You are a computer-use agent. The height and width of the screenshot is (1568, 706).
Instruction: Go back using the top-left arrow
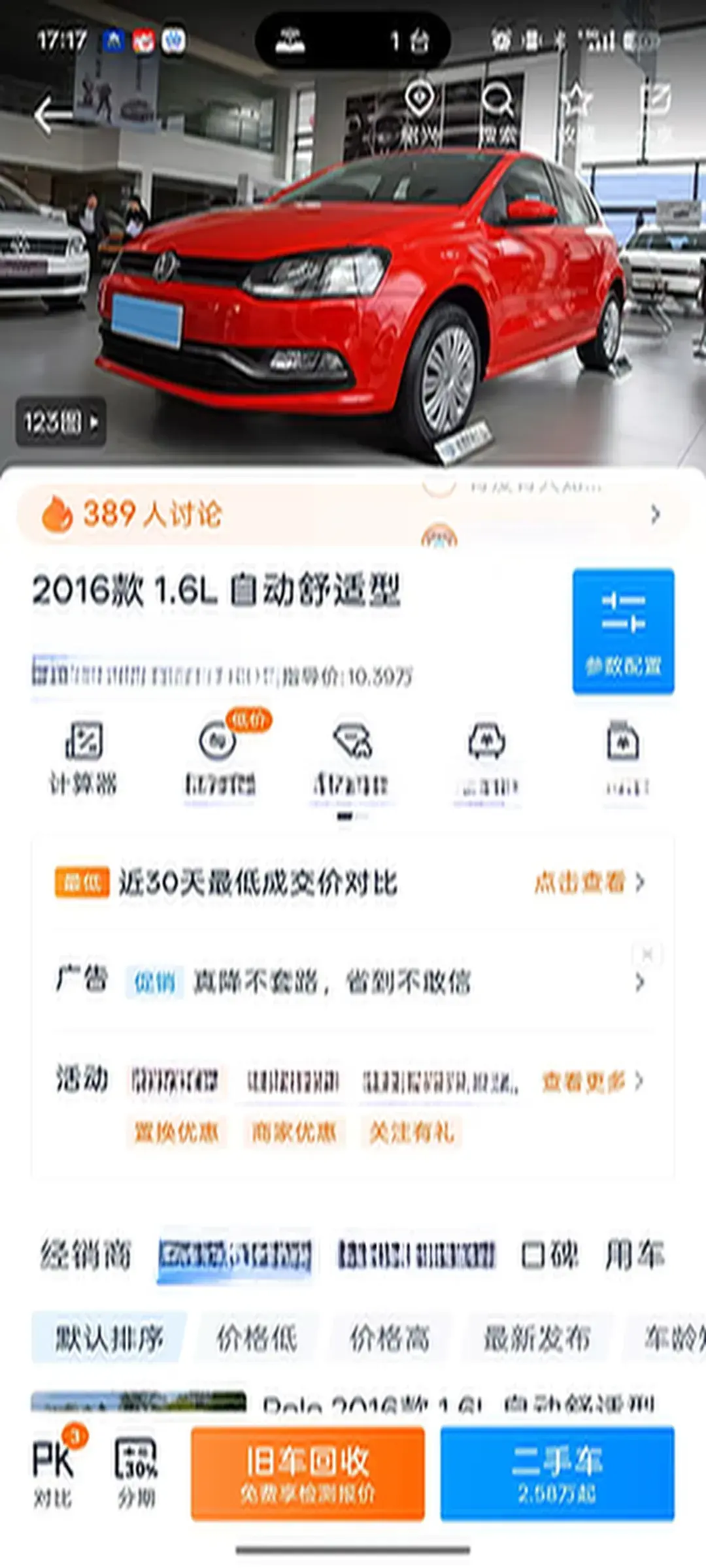(52, 116)
